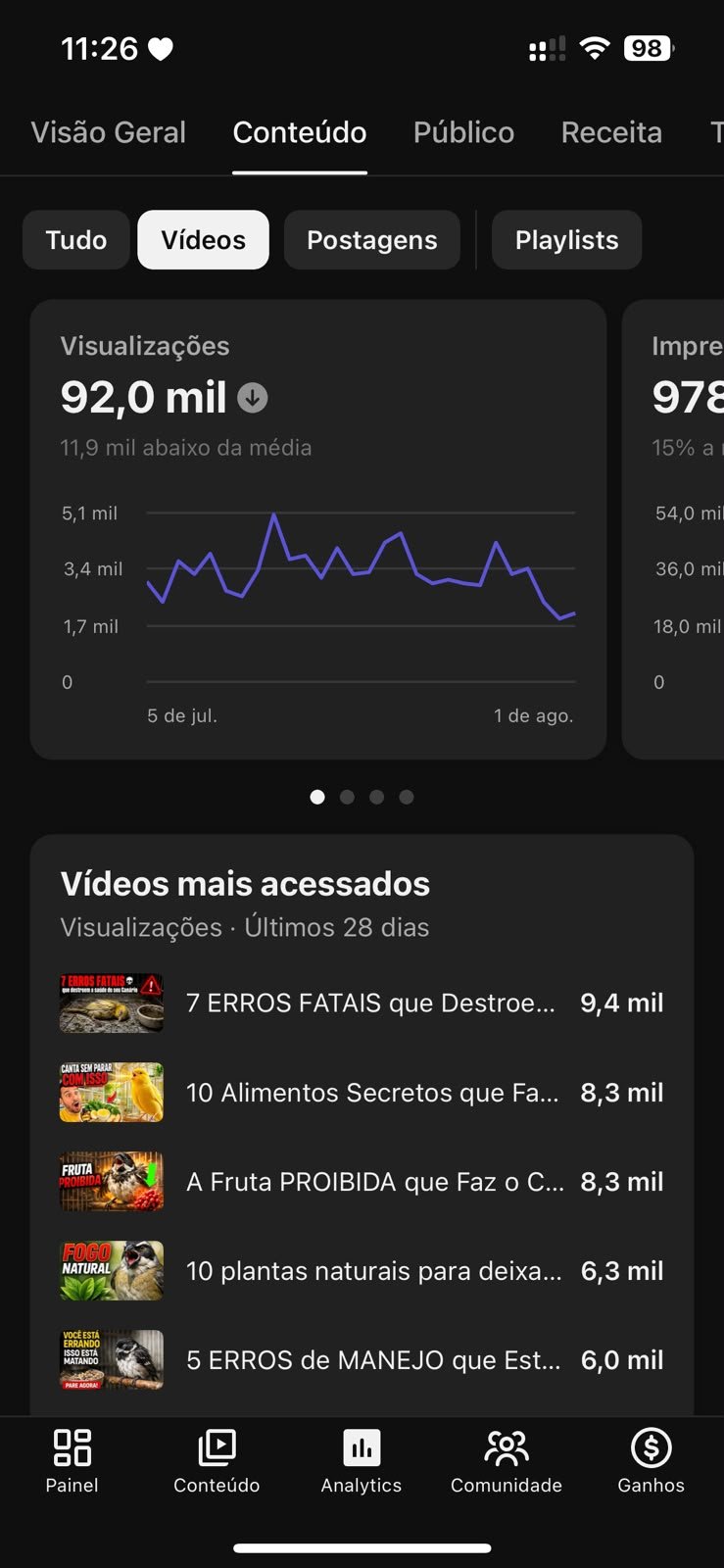Open Conteúdo in the bottom navigation

click(217, 1460)
